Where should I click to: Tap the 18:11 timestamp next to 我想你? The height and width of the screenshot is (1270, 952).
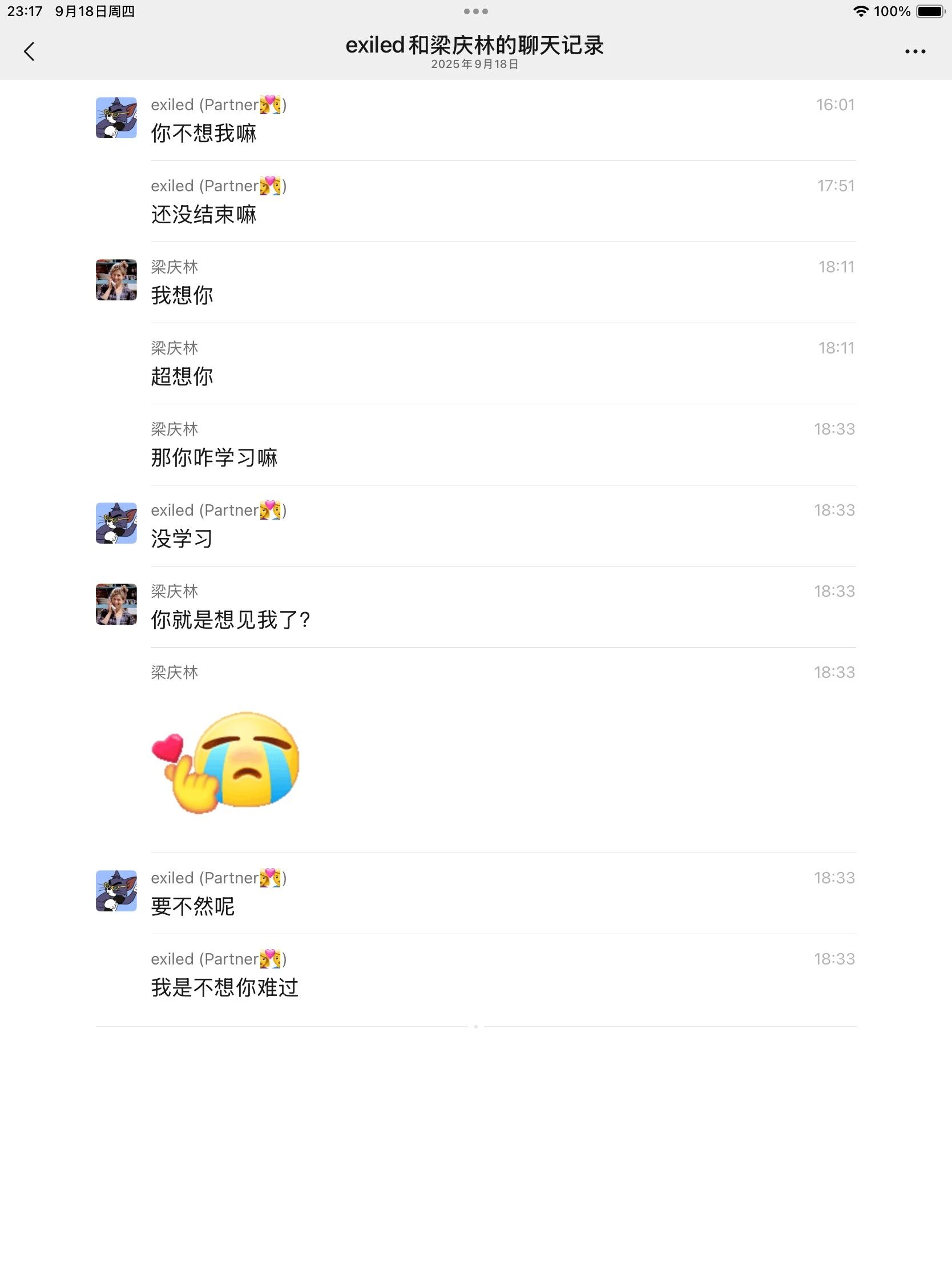[x=835, y=267]
